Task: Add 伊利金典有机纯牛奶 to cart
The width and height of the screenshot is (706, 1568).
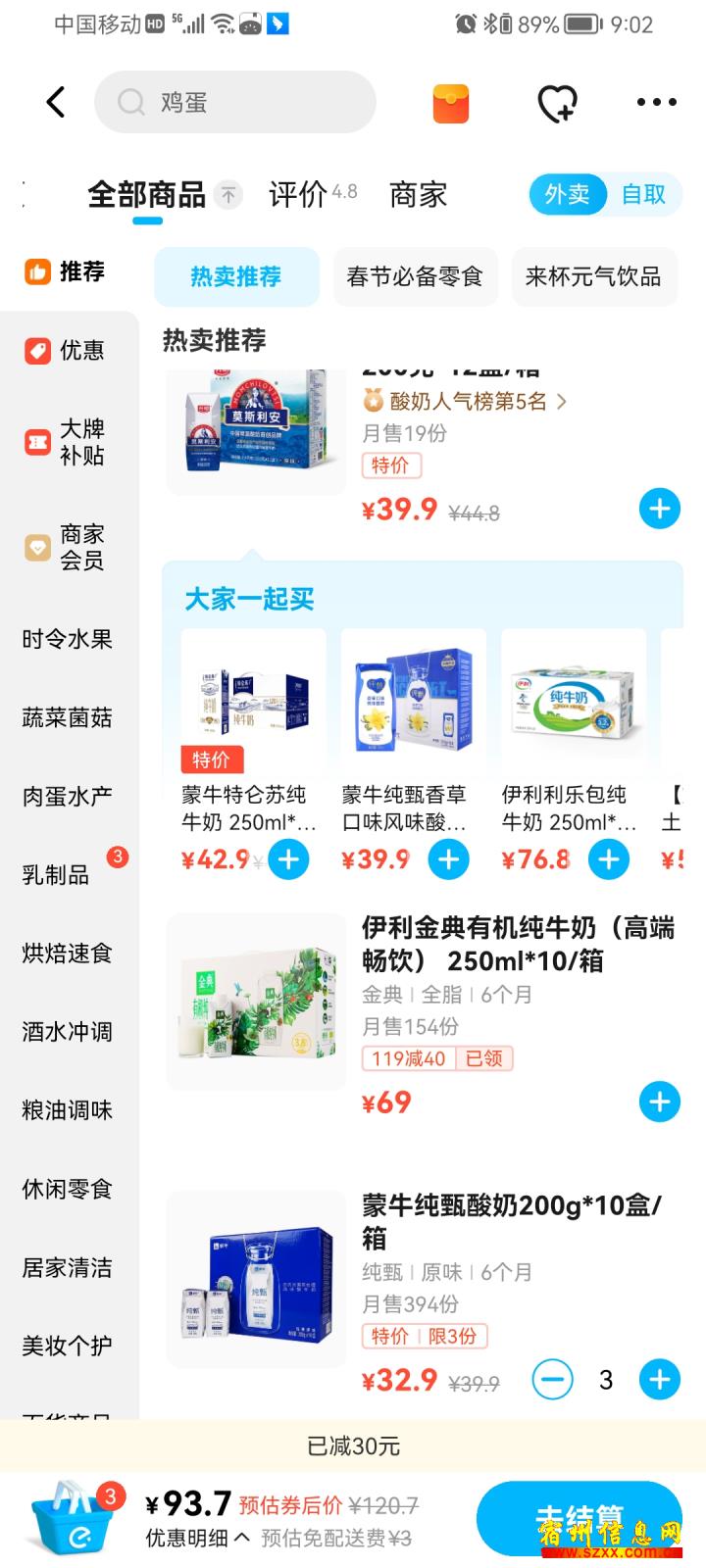Action: [x=660, y=1102]
